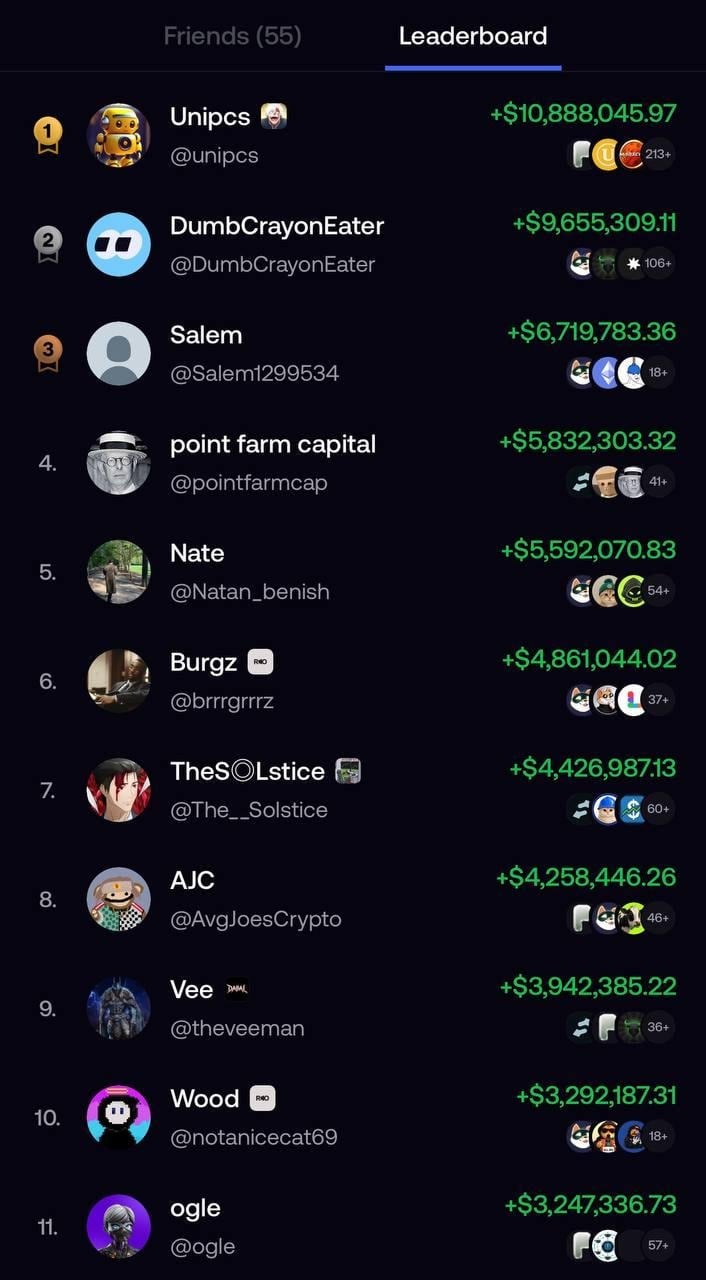Open ogle's leaderboard entry

pyautogui.click(x=353, y=1225)
